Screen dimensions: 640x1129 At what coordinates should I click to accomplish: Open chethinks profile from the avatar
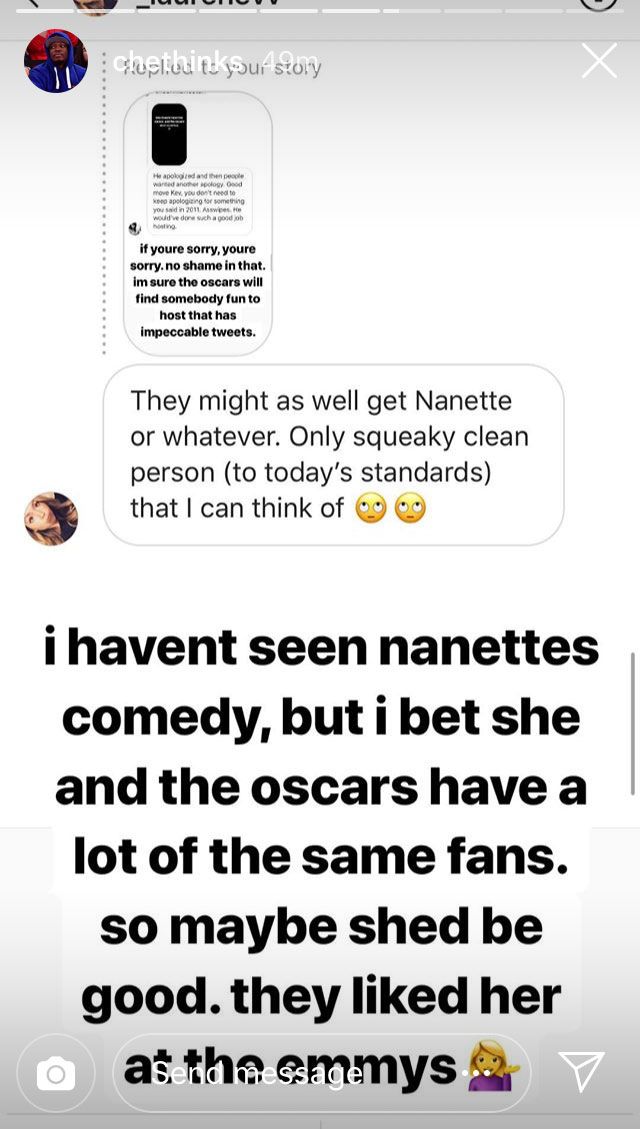[56, 61]
